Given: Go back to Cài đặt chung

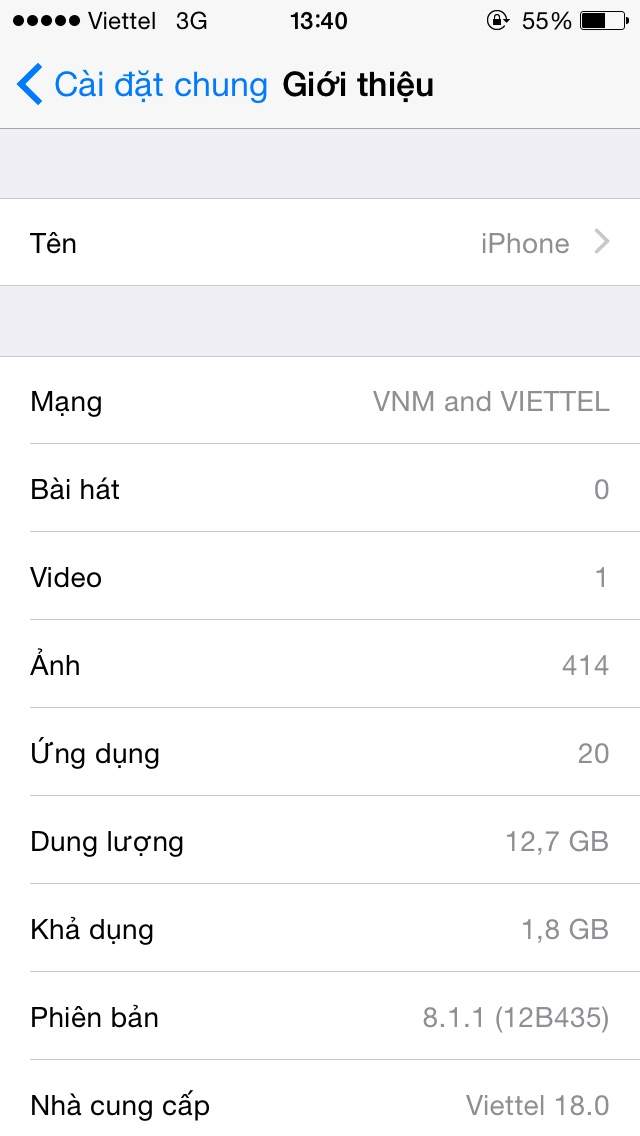Looking at the screenshot, I should pyautogui.click(x=140, y=85).
